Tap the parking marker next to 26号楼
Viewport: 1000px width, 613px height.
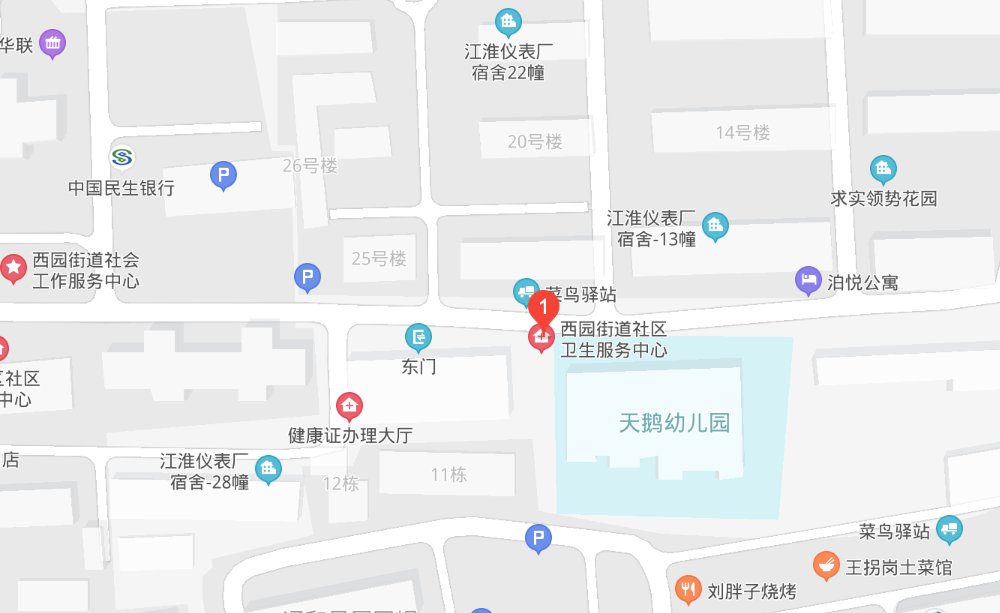point(223,178)
